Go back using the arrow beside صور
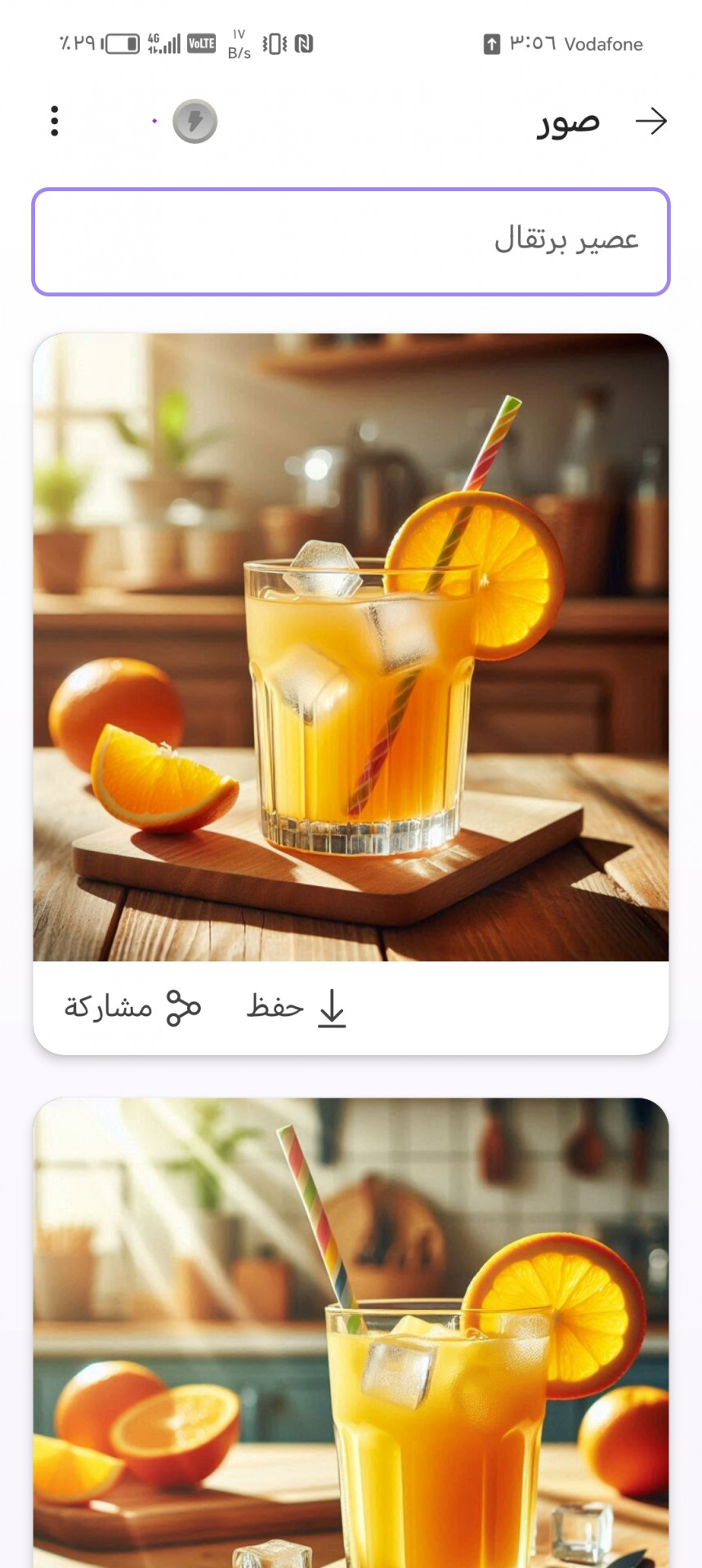 tap(651, 121)
